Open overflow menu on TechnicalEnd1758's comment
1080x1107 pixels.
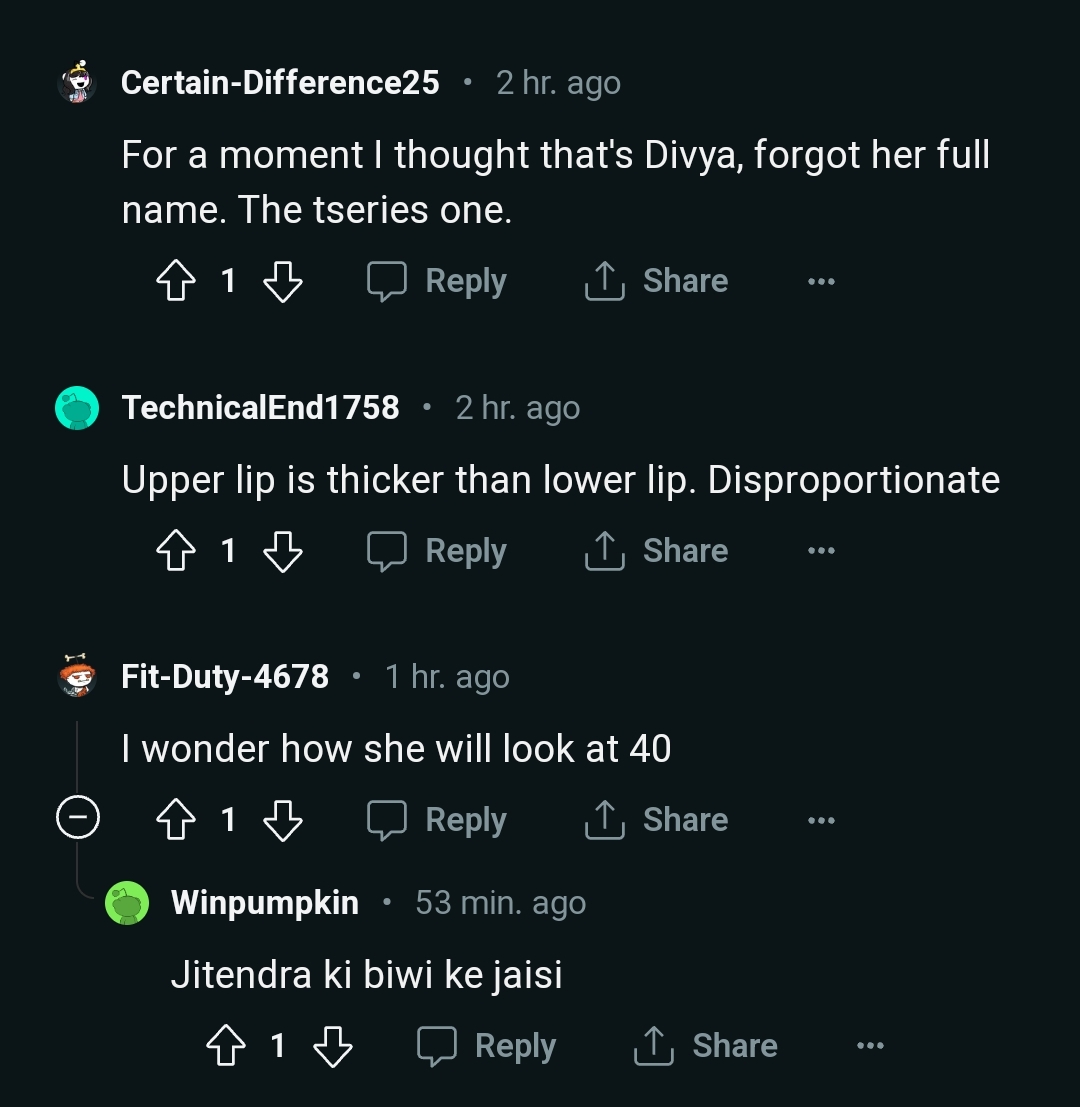point(821,551)
